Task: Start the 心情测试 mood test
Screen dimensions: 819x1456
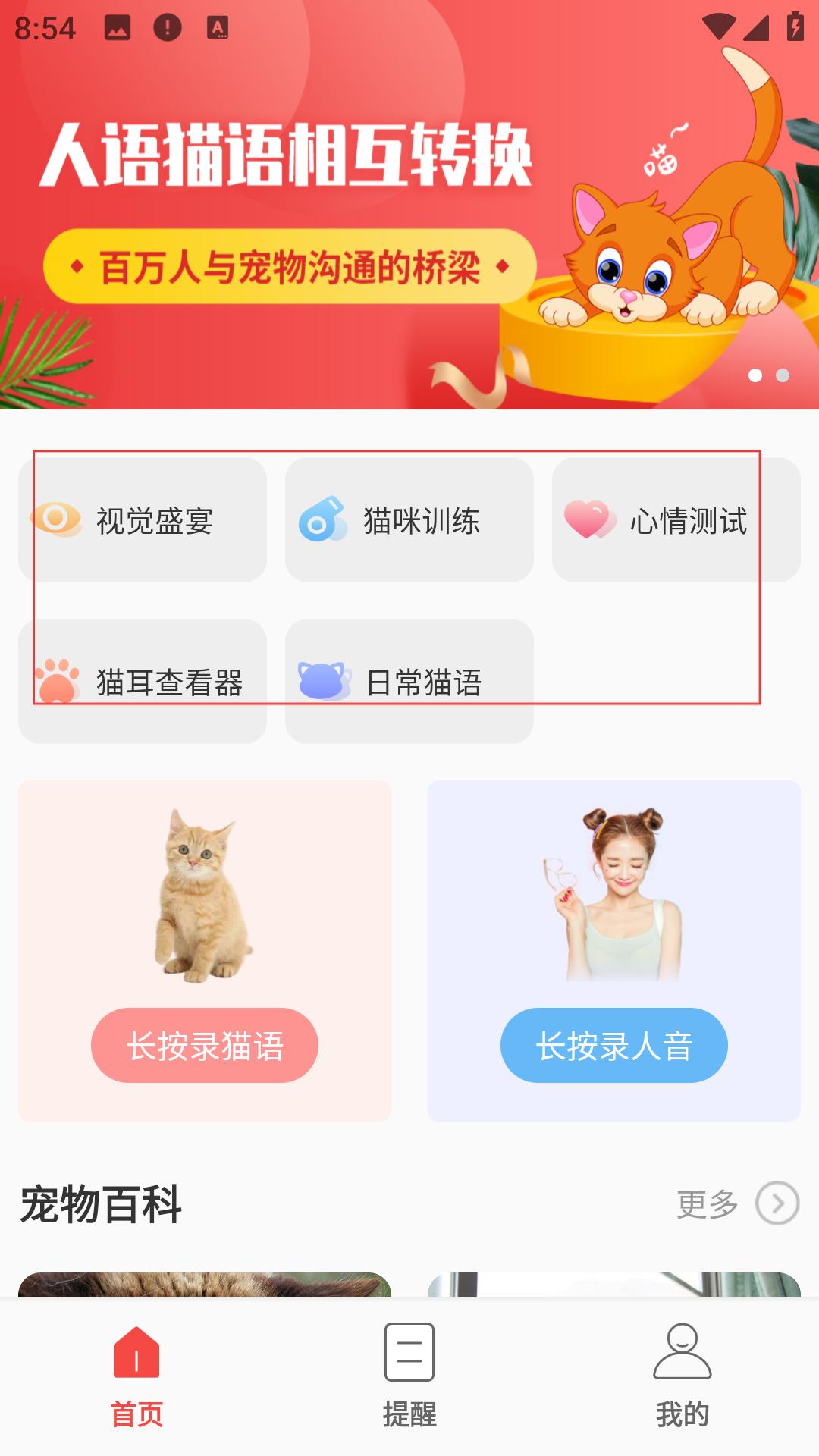Action: pyautogui.click(x=676, y=520)
